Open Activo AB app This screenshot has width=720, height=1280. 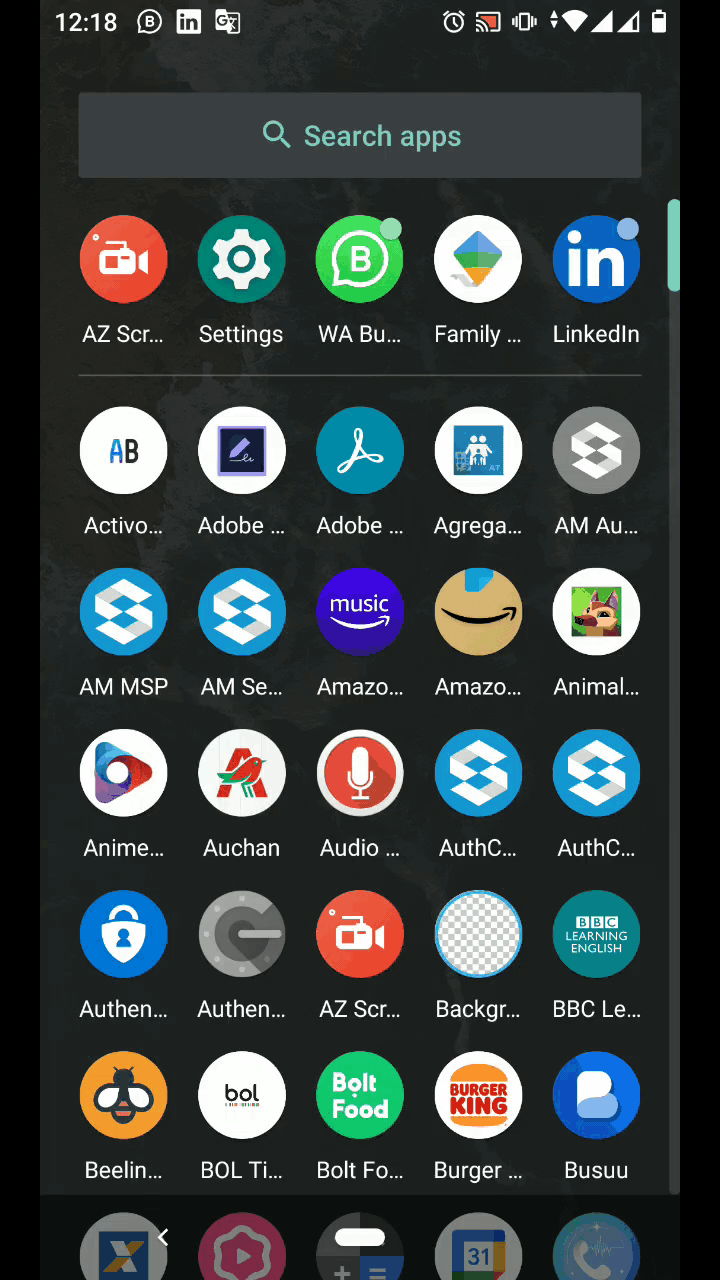(123, 451)
